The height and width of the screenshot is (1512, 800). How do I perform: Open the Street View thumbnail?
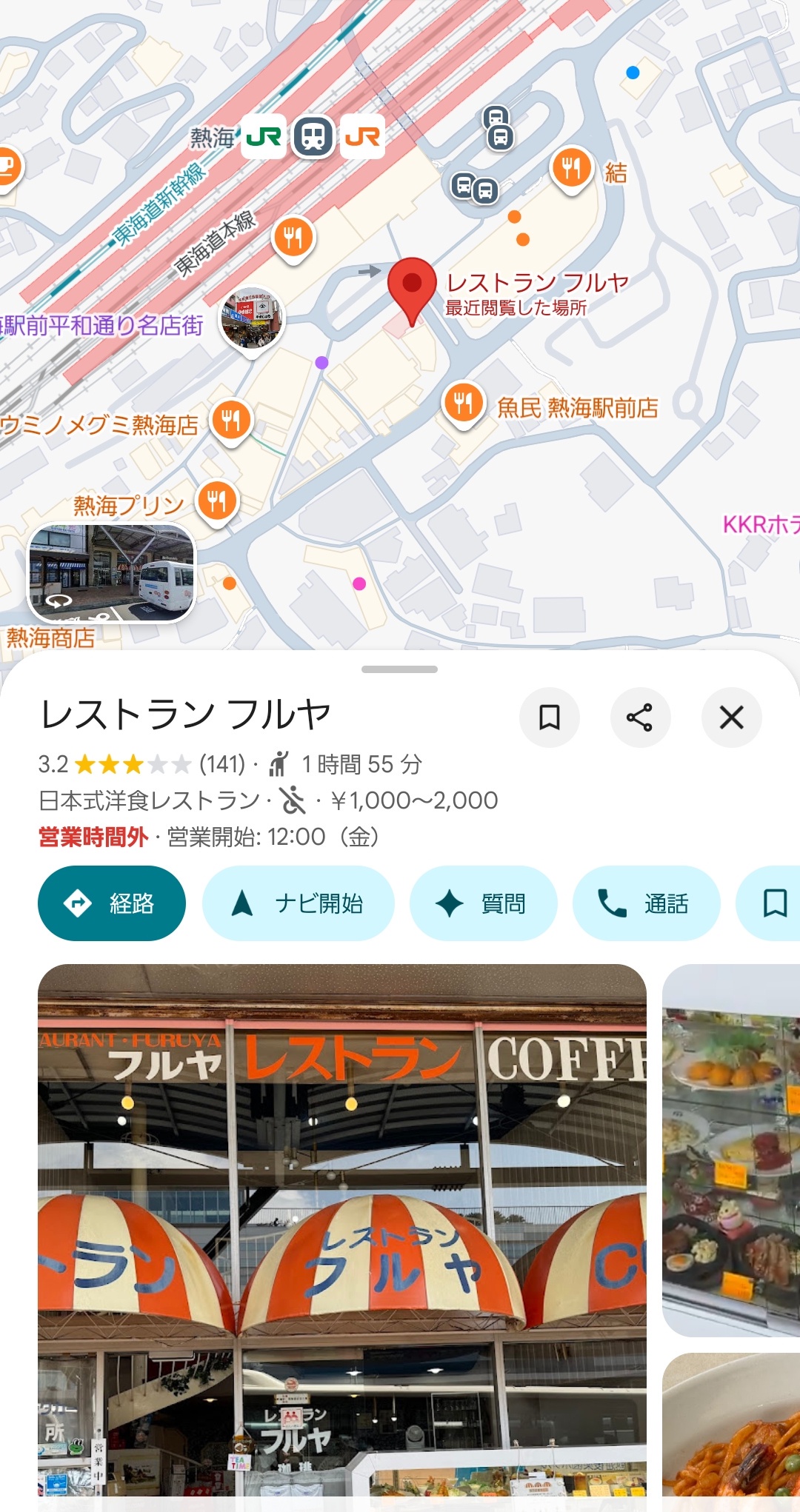coord(112,573)
